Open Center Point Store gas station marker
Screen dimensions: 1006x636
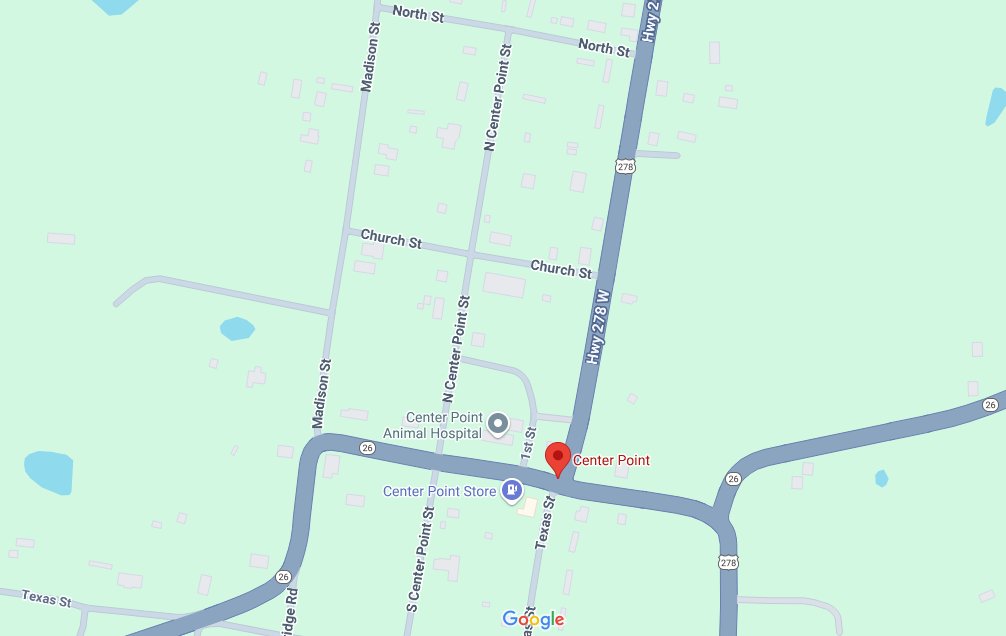(512, 490)
